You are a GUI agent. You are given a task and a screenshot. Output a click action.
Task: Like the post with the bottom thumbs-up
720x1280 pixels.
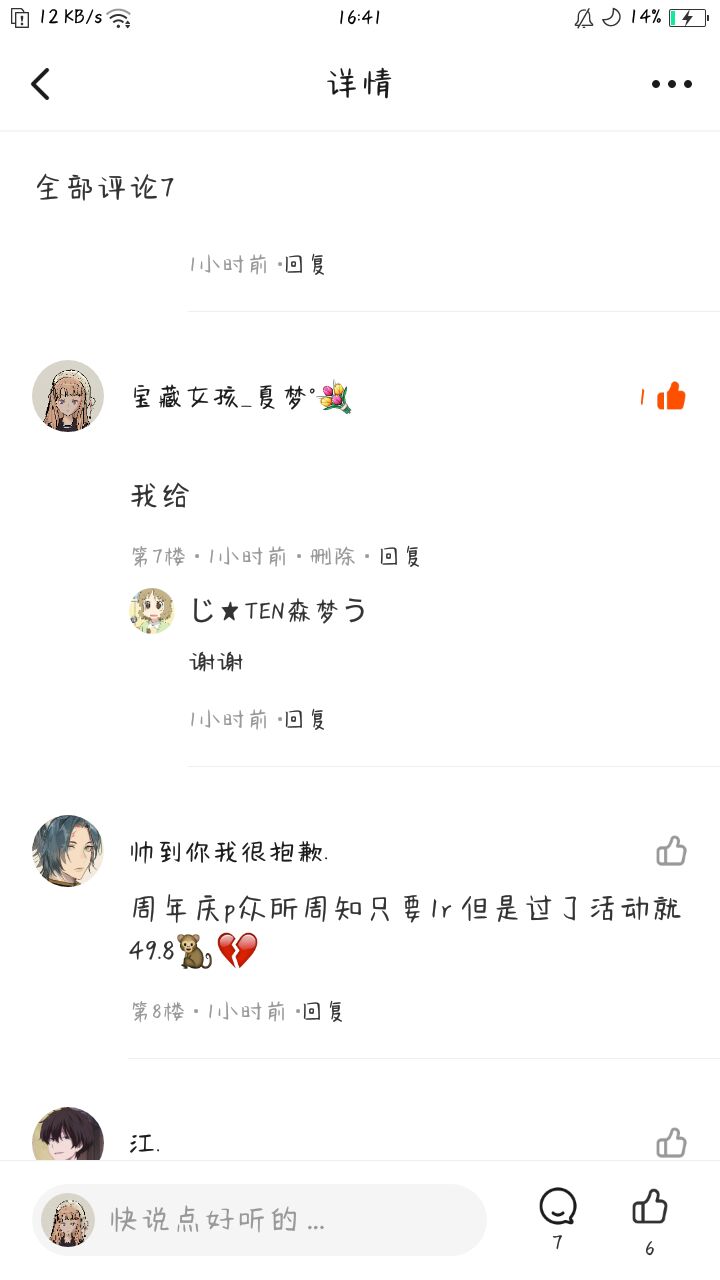650,1220
